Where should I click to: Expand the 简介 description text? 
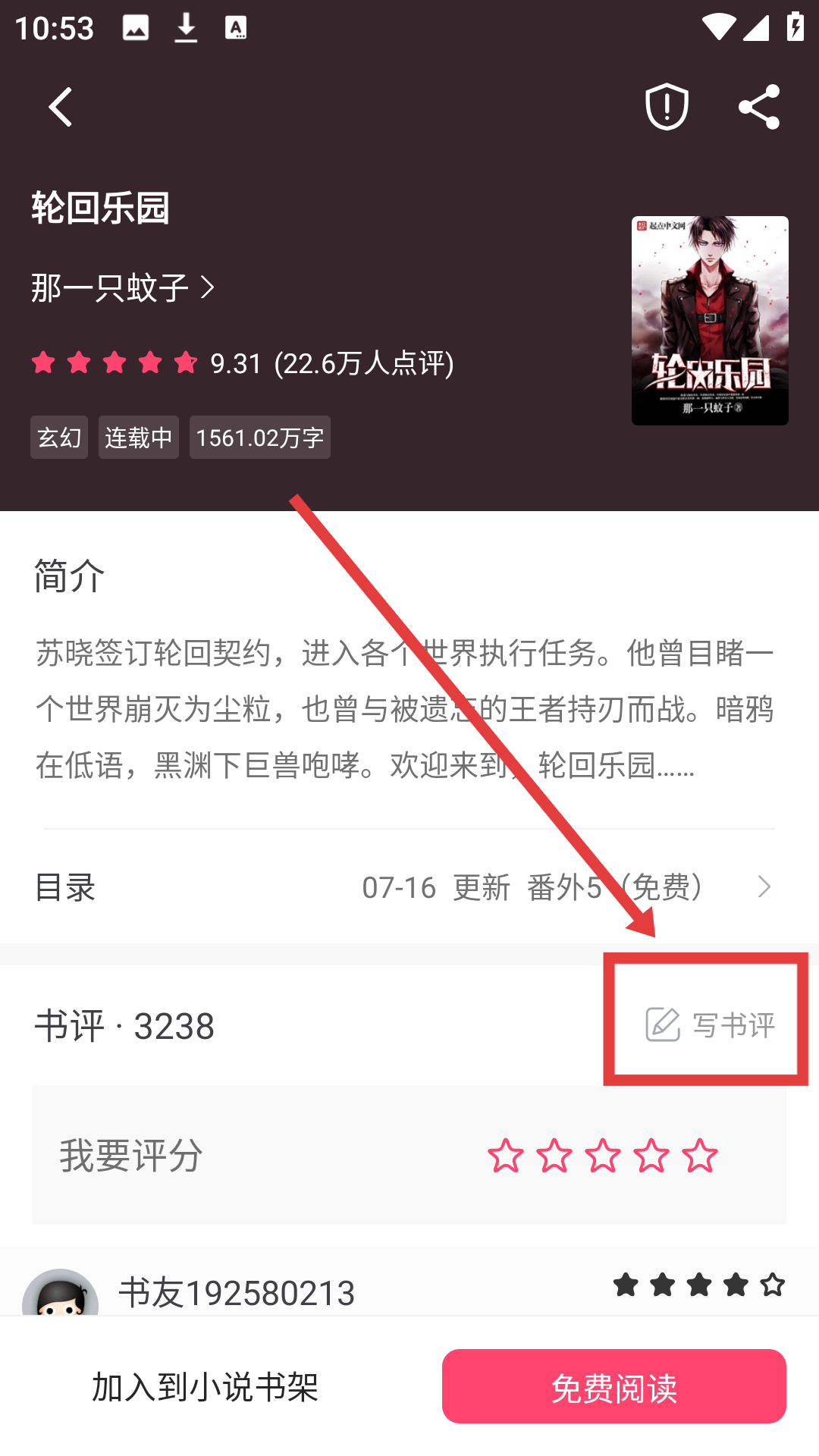click(x=406, y=709)
